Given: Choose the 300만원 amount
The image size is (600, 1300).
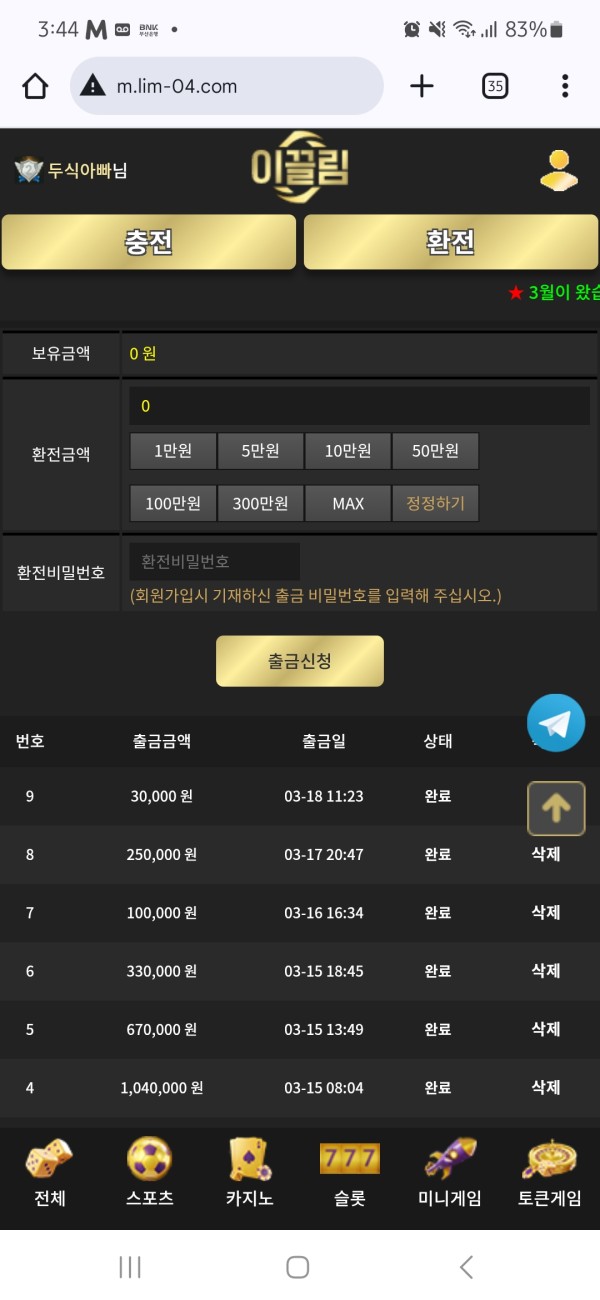Looking at the screenshot, I should click(260, 503).
